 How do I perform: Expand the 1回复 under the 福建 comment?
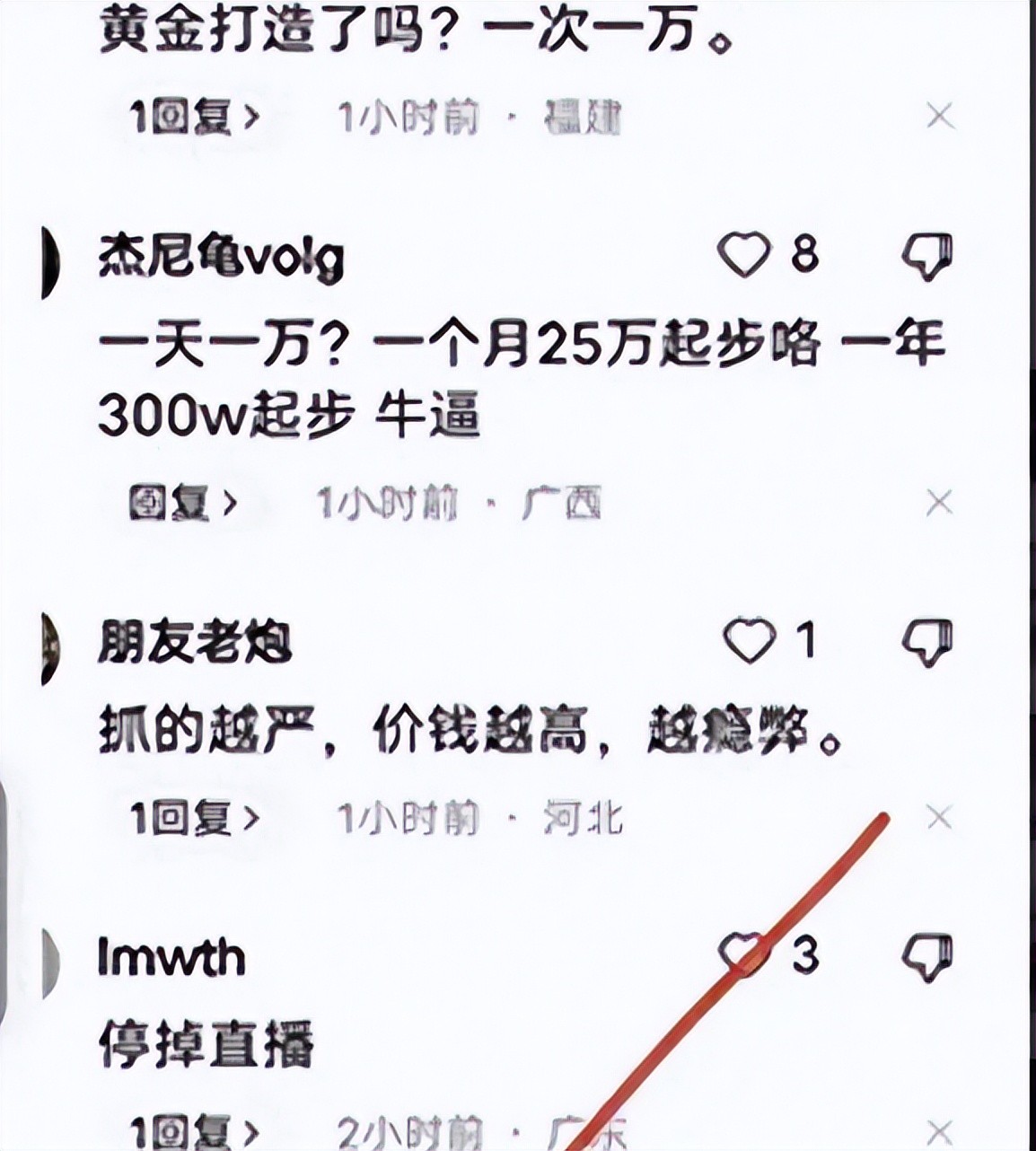[195, 117]
